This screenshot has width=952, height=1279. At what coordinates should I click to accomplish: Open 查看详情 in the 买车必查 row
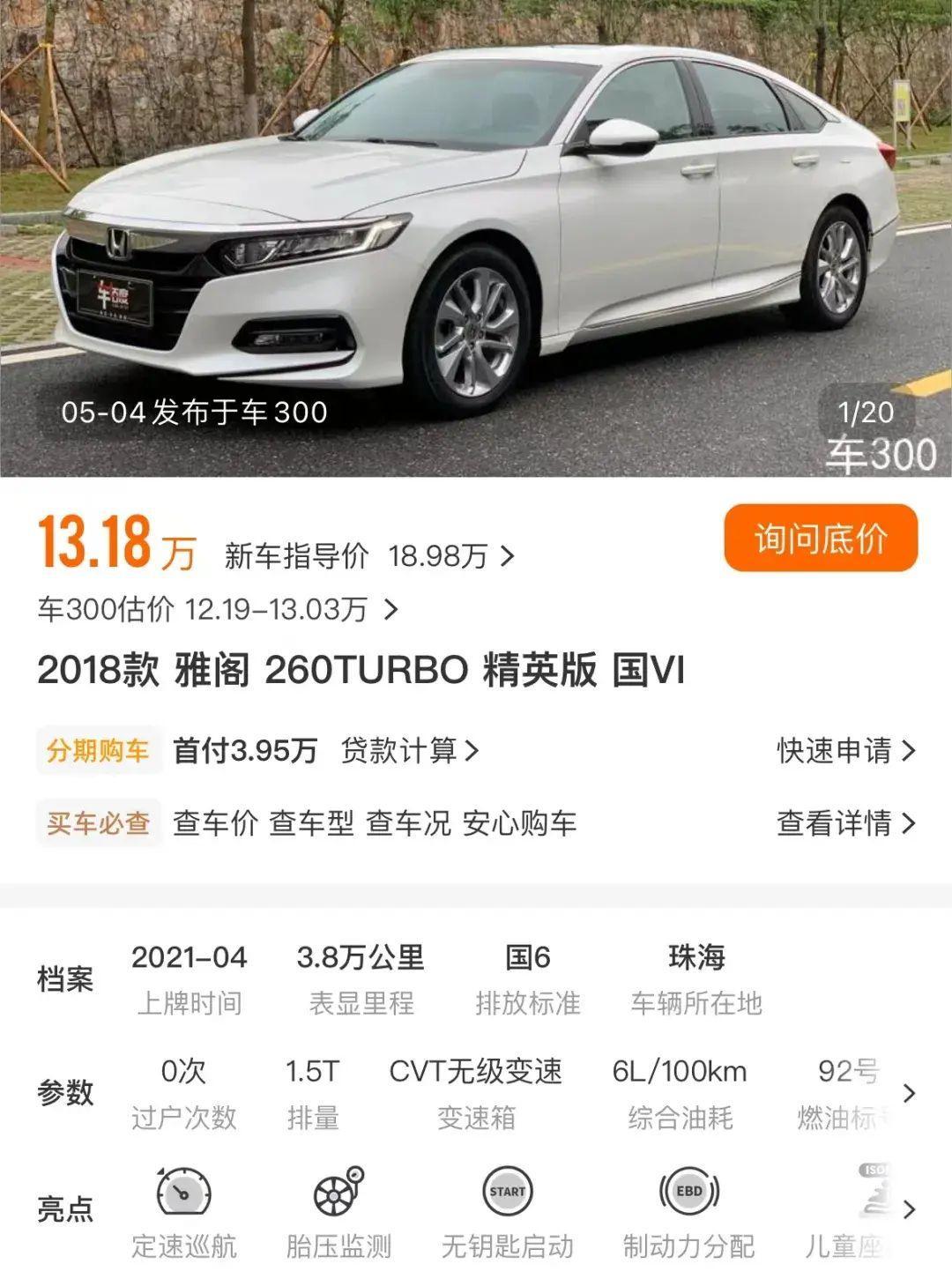coord(845,823)
